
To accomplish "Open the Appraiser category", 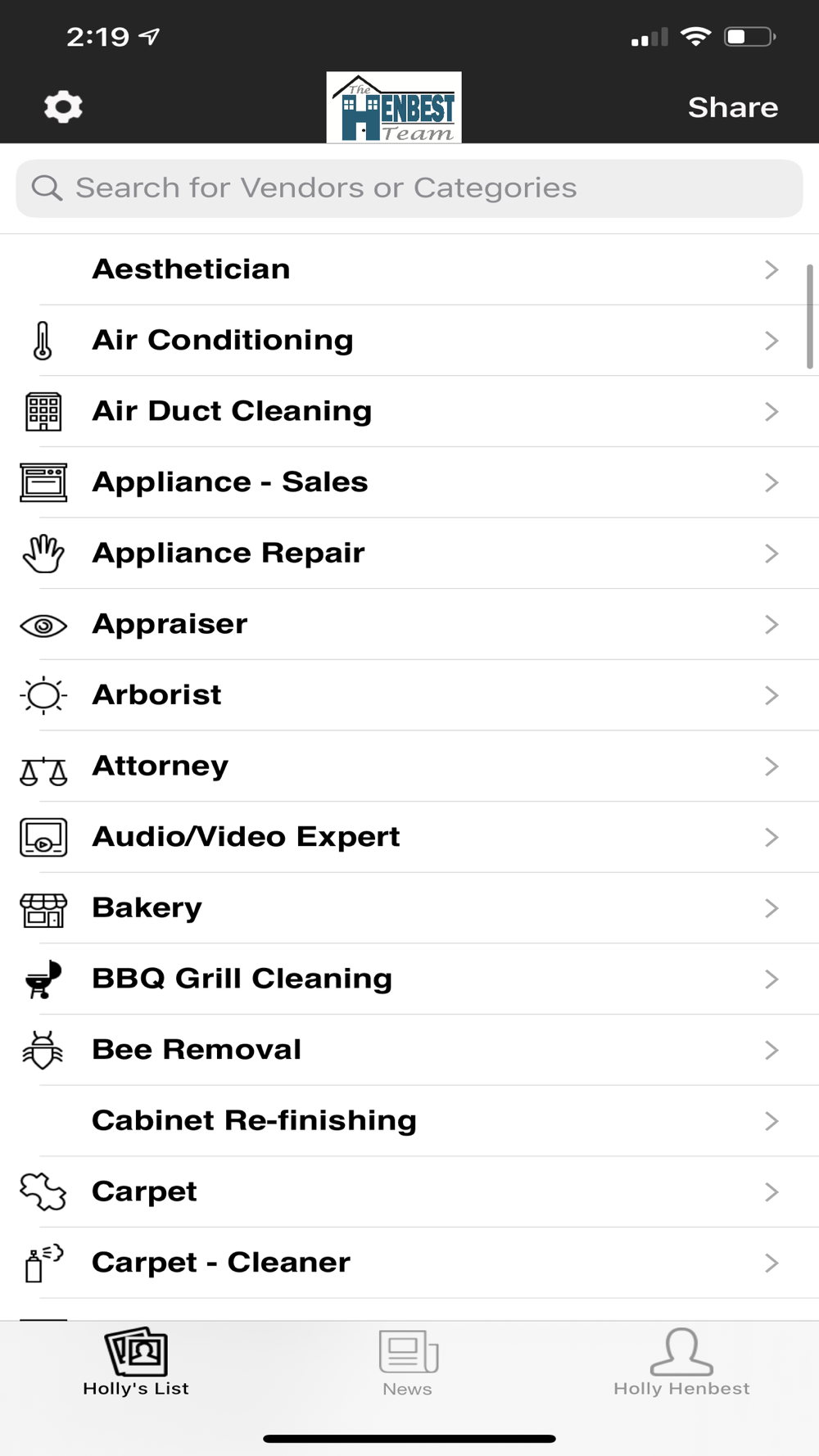I will (x=409, y=624).
